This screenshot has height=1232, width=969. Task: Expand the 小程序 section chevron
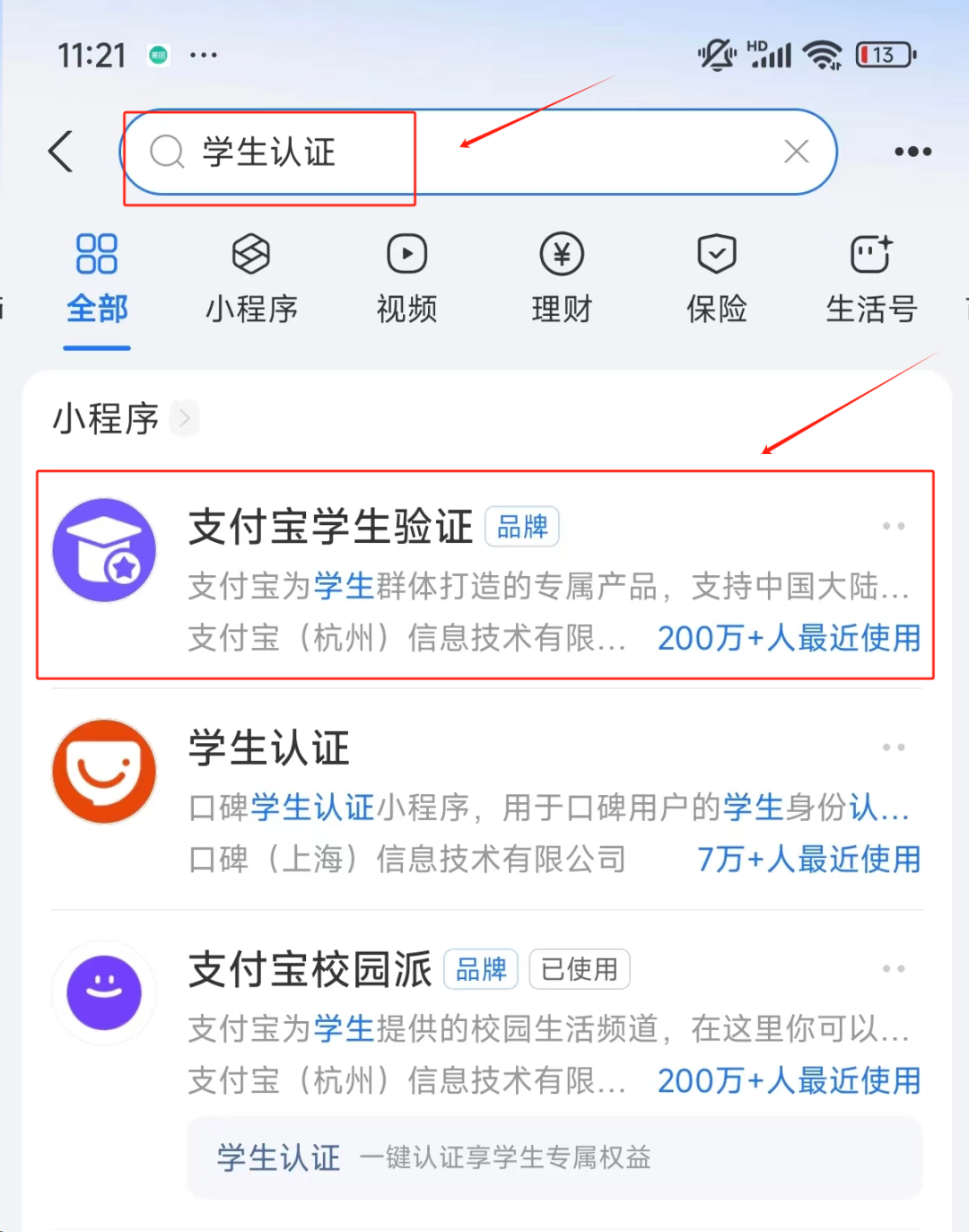pos(184,418)
